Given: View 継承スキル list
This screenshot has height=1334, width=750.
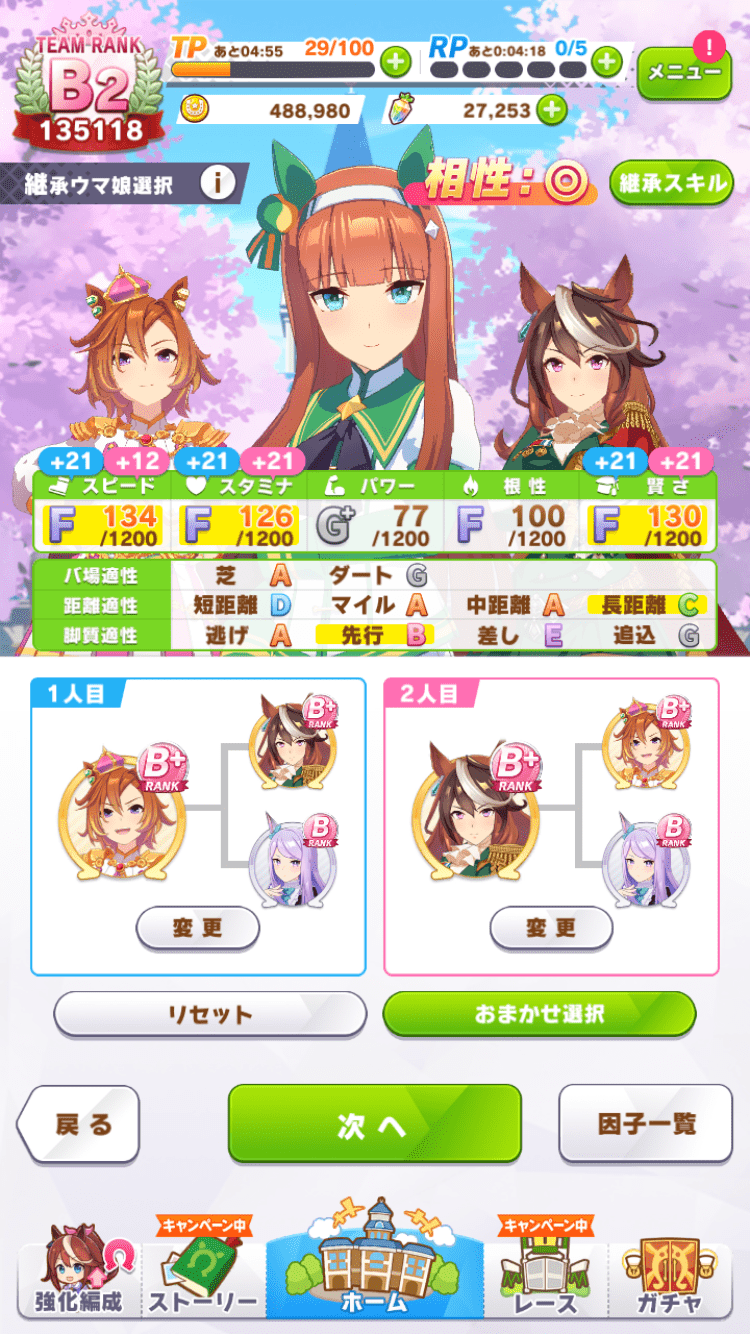Looking at the screenshot, I should (x=671, y=183).
